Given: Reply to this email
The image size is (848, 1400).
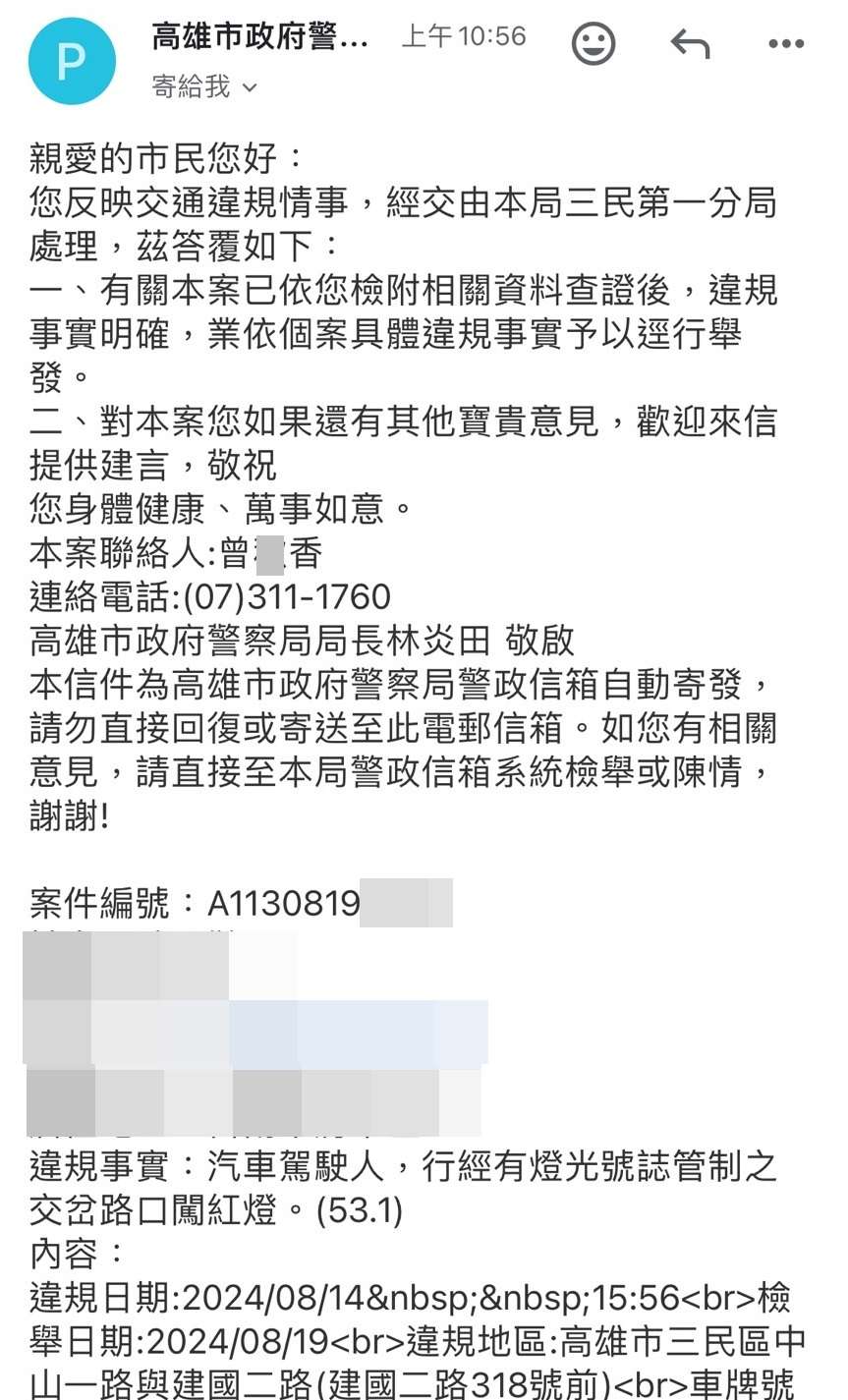Looking at the screenshot, I should 690,44.
